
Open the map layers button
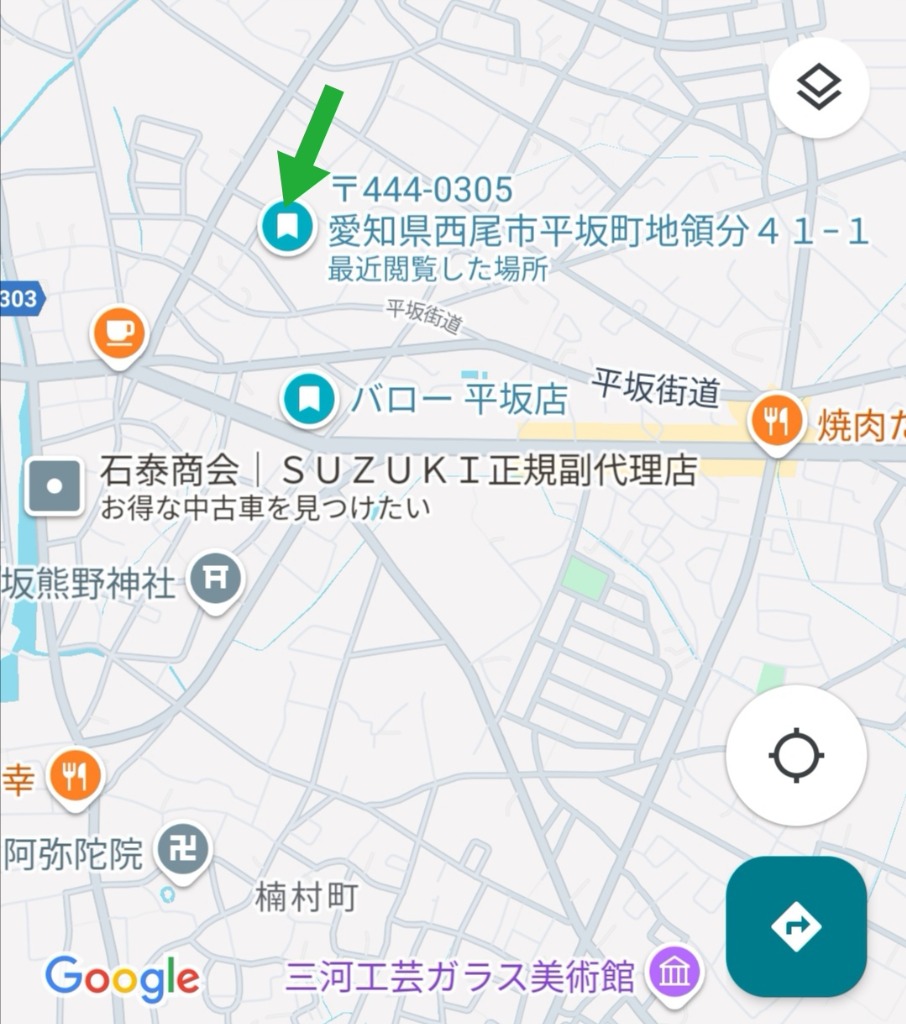click(x=819, y=88)
